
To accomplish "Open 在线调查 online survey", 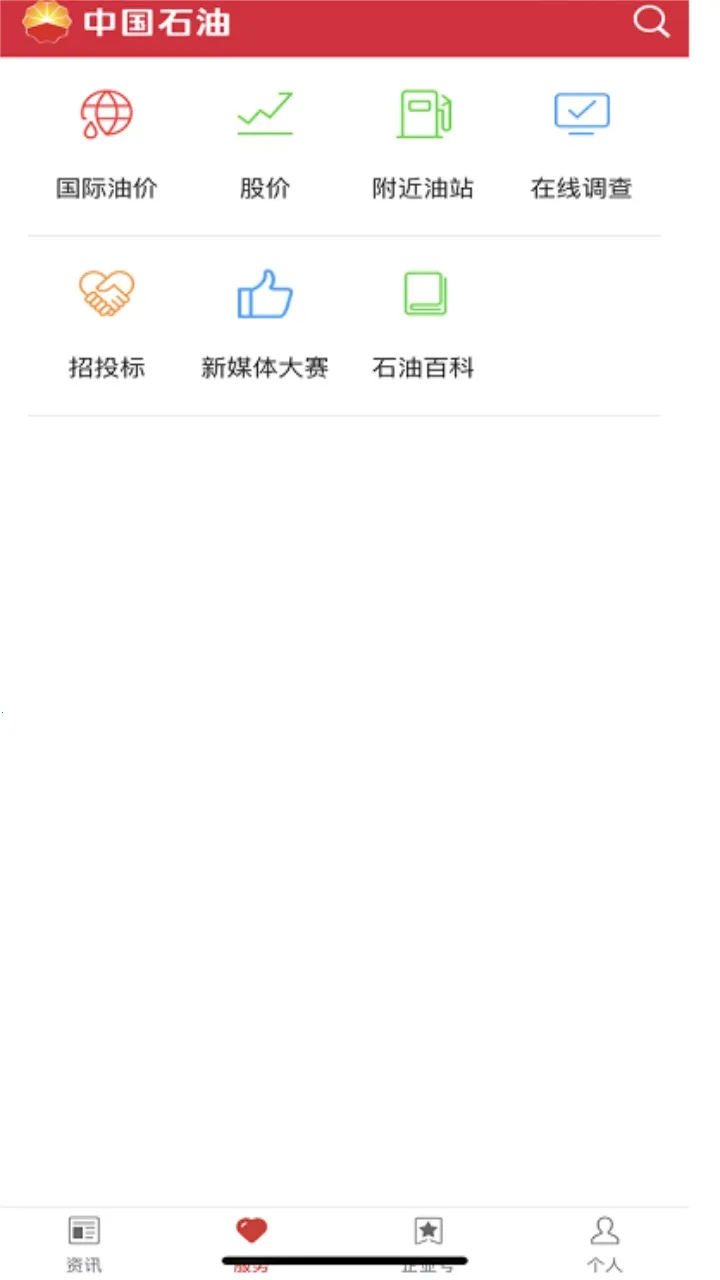I will coord(582,144).
